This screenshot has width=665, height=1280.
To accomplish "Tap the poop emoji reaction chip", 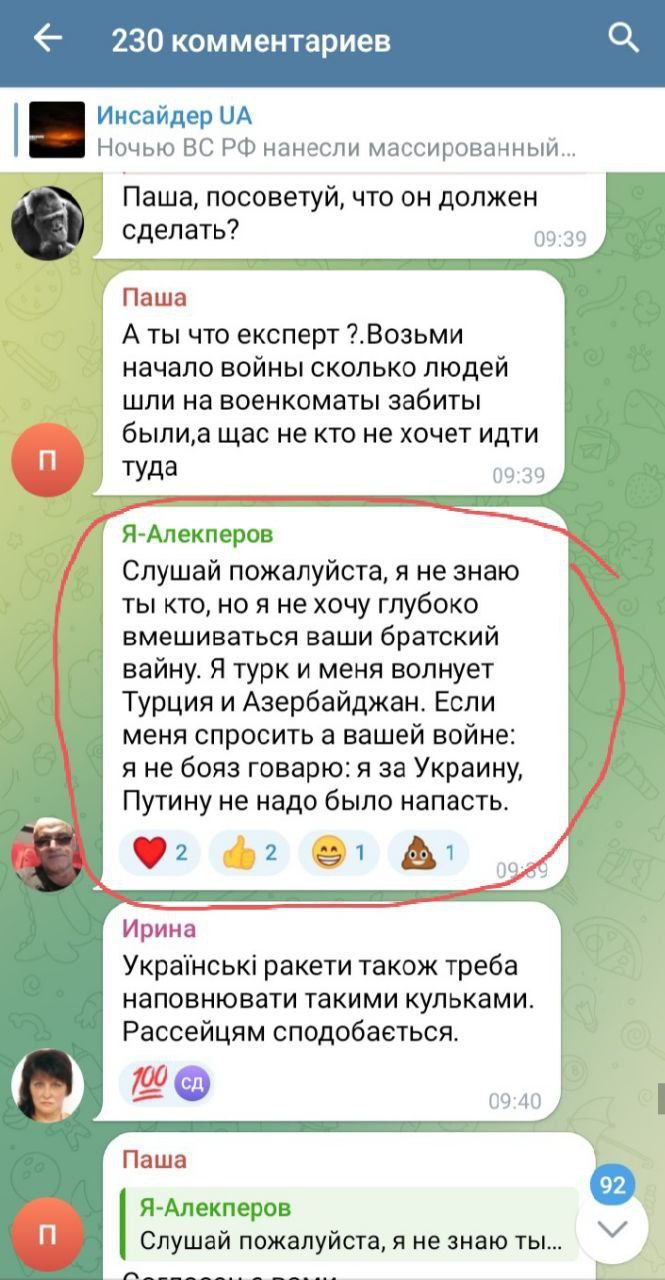I will 427,854.
